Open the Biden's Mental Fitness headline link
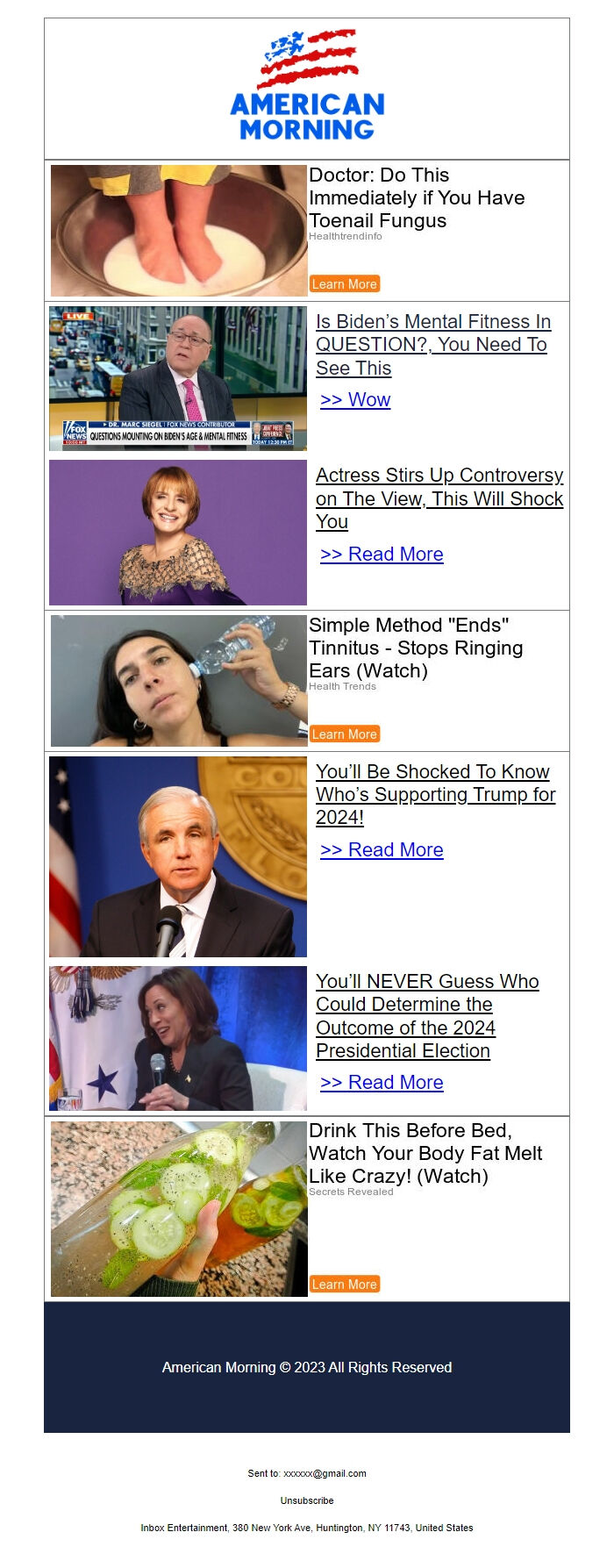Screen dimensions: 614x1568 (x=432, y=345)
